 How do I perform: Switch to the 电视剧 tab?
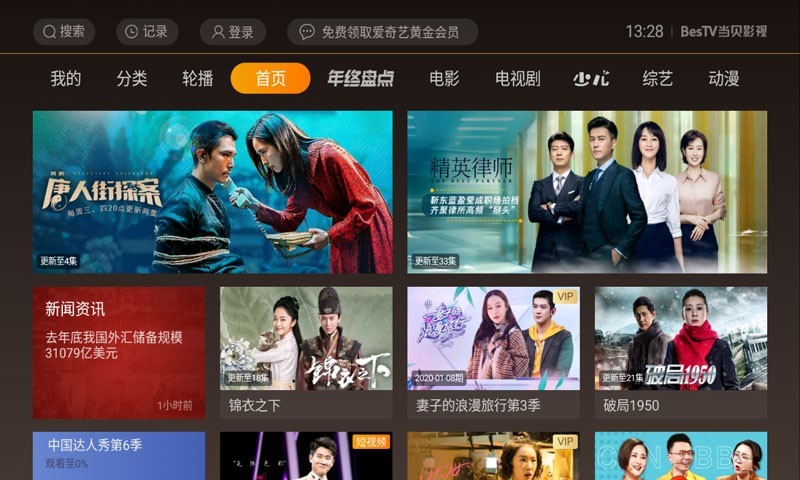(518, 79)
